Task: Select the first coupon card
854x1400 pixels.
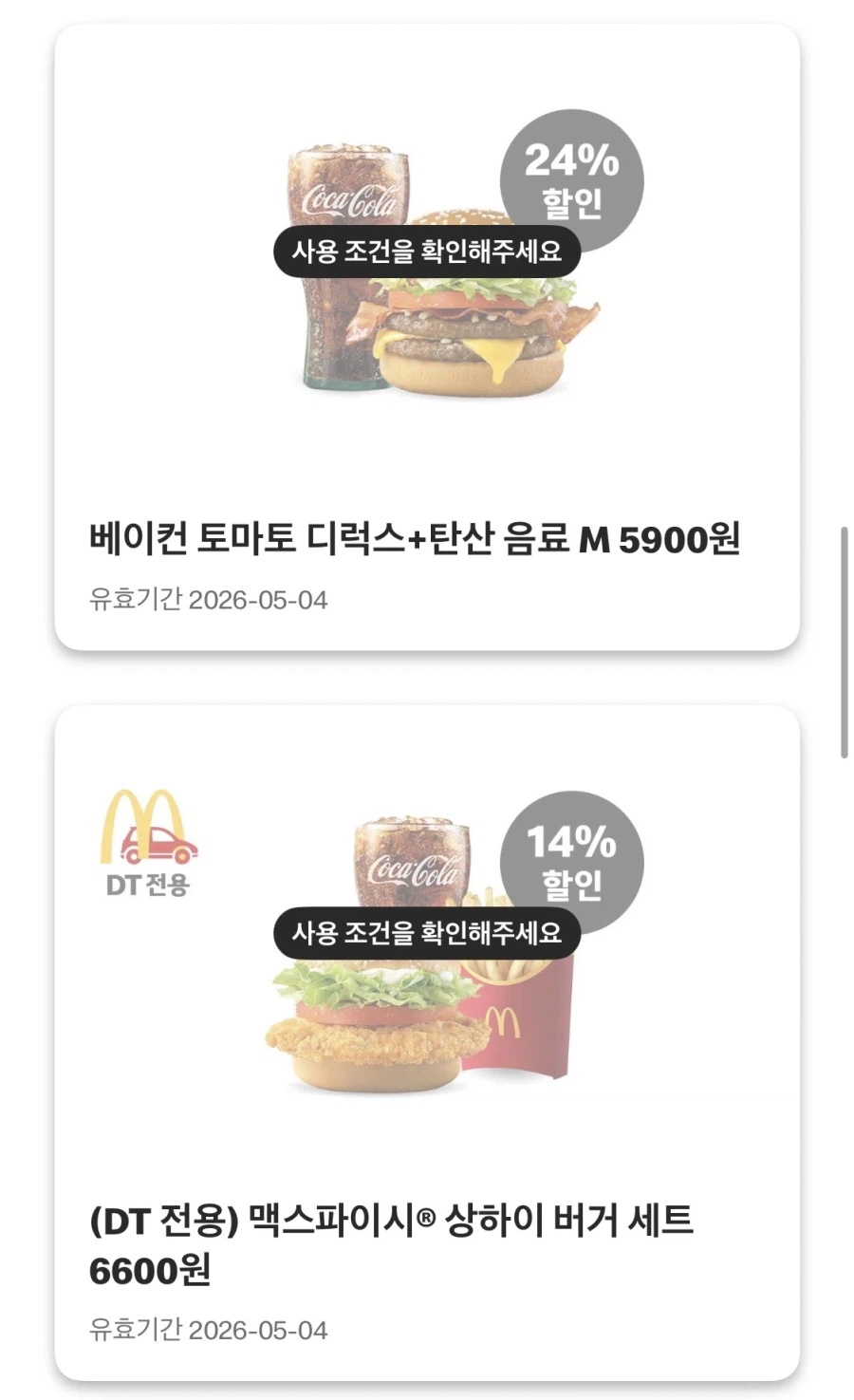Action: coord(427,342)
